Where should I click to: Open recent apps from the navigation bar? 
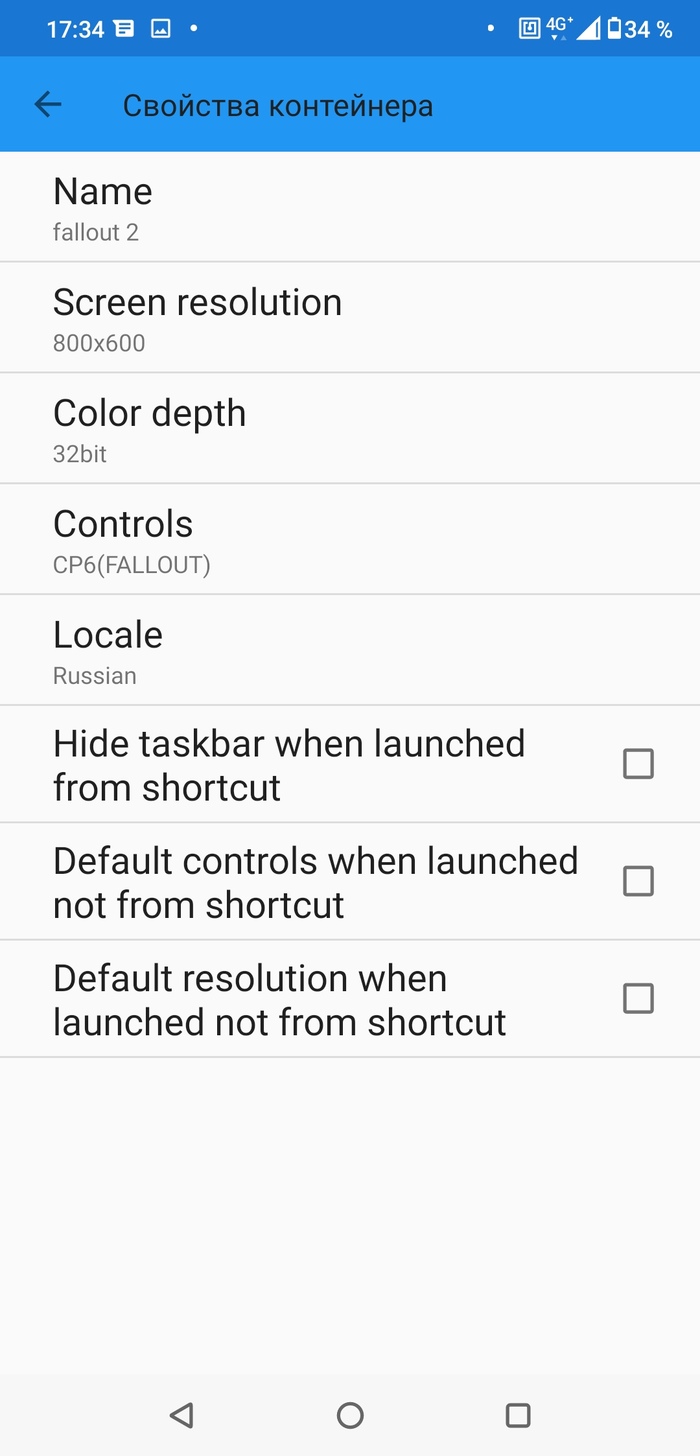point(518,1415)
